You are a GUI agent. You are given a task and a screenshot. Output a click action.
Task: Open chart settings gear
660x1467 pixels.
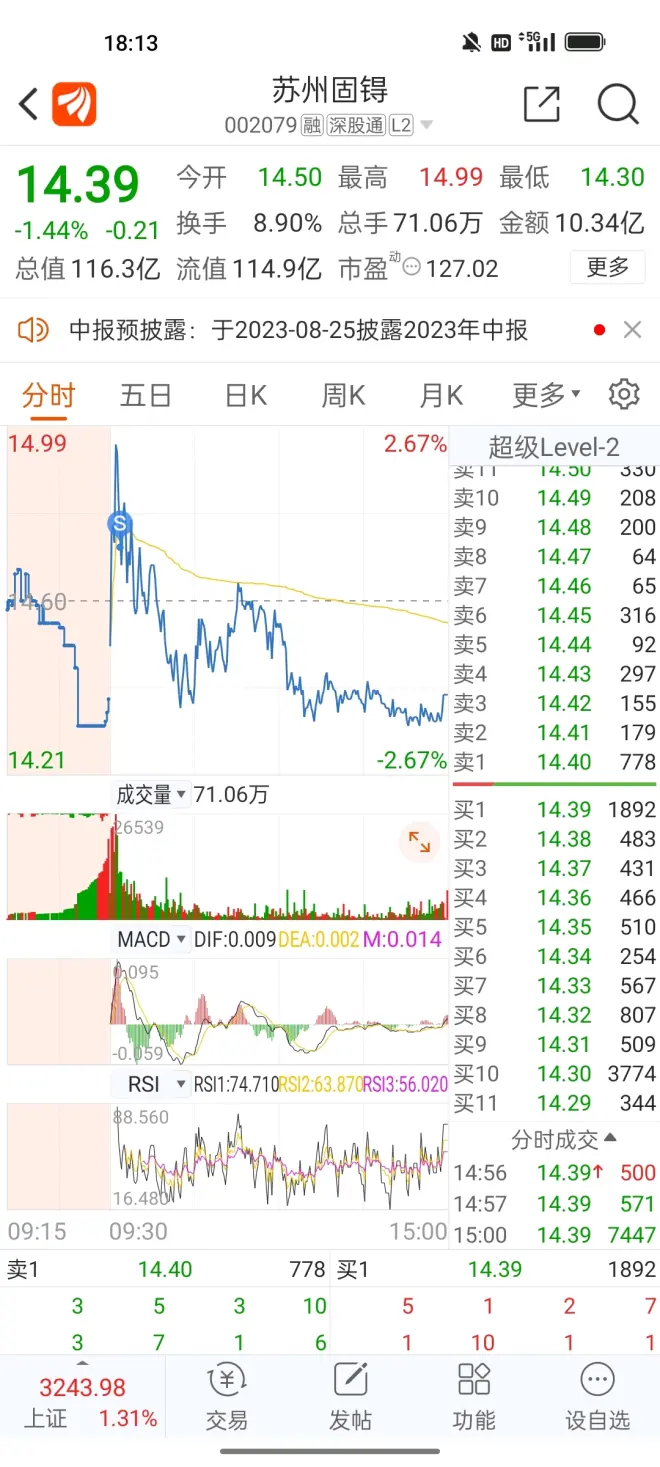click(624, 394)
